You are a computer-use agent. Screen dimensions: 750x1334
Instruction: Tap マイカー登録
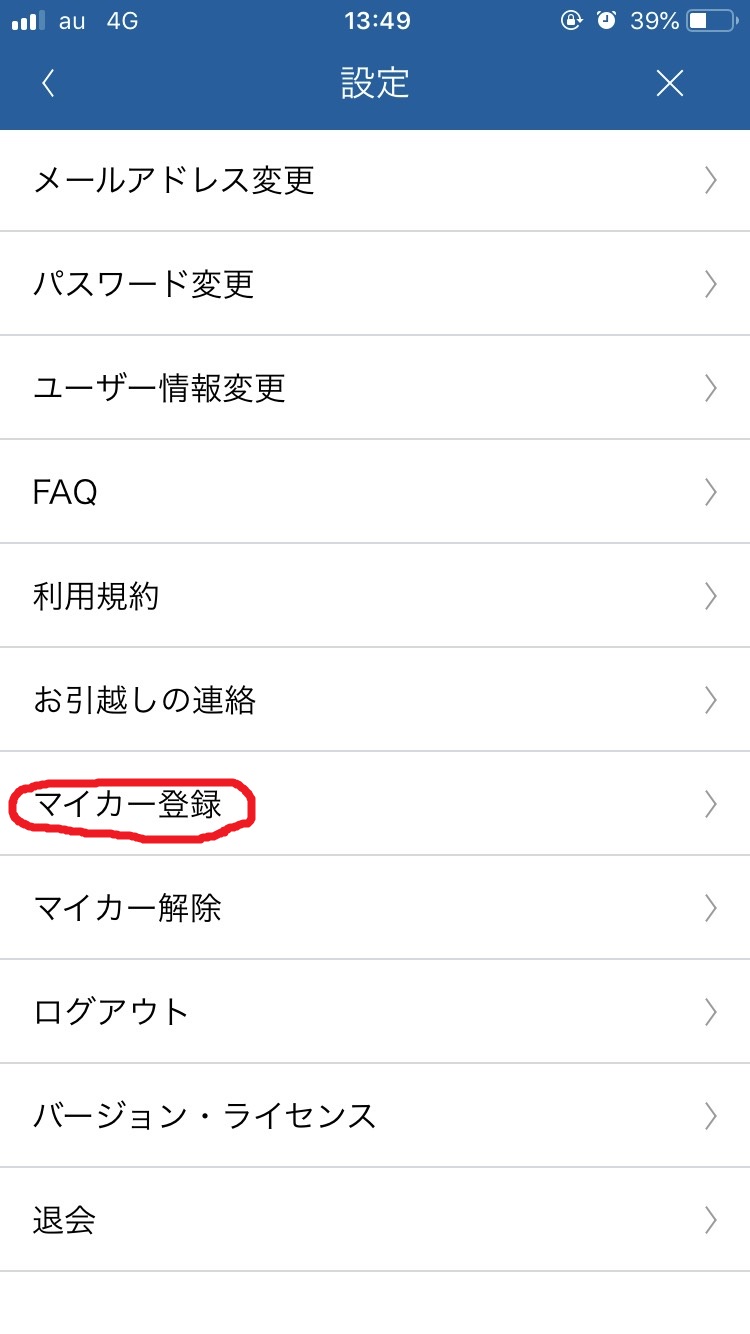pos(375,804)
